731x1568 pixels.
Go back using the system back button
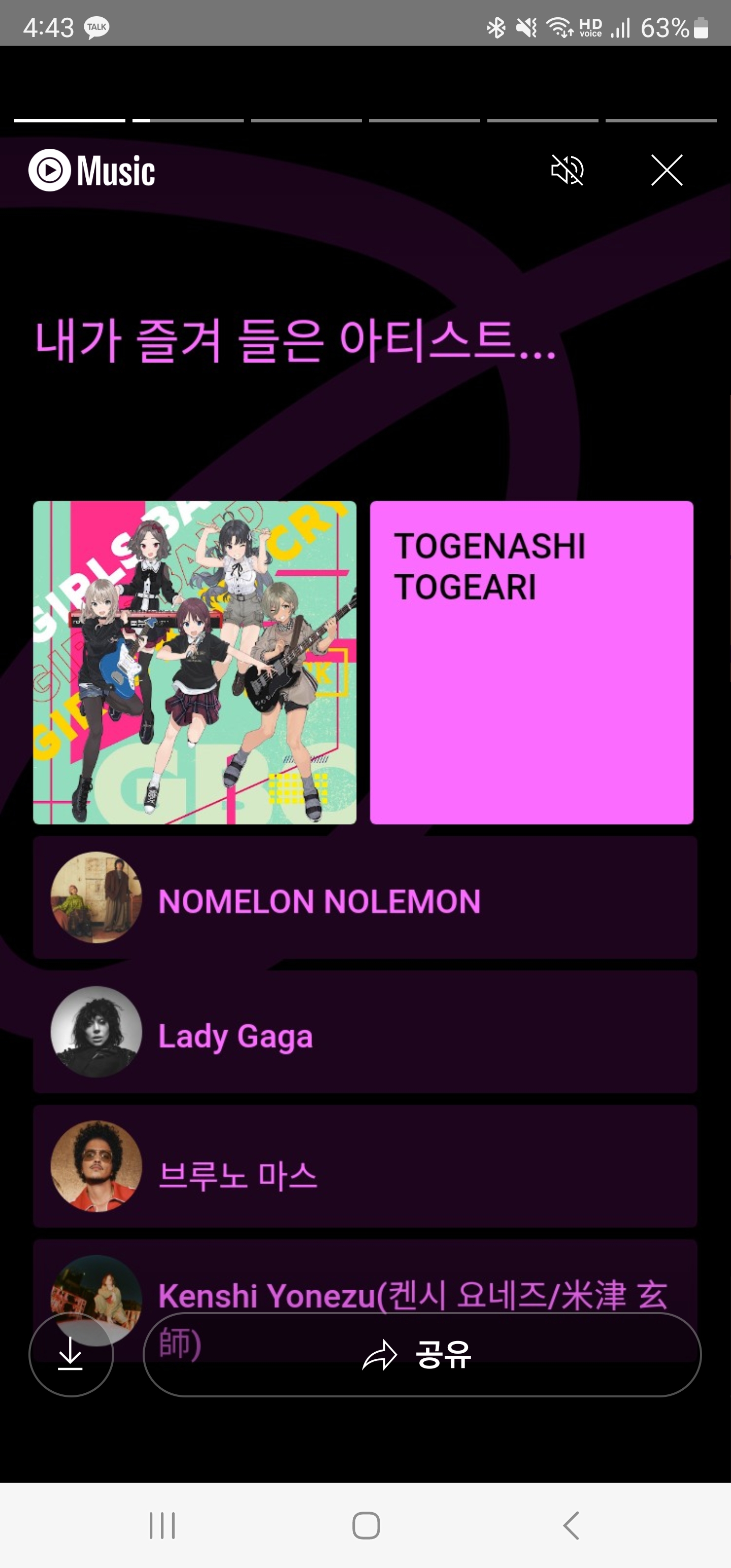[x=570, y=1525]
